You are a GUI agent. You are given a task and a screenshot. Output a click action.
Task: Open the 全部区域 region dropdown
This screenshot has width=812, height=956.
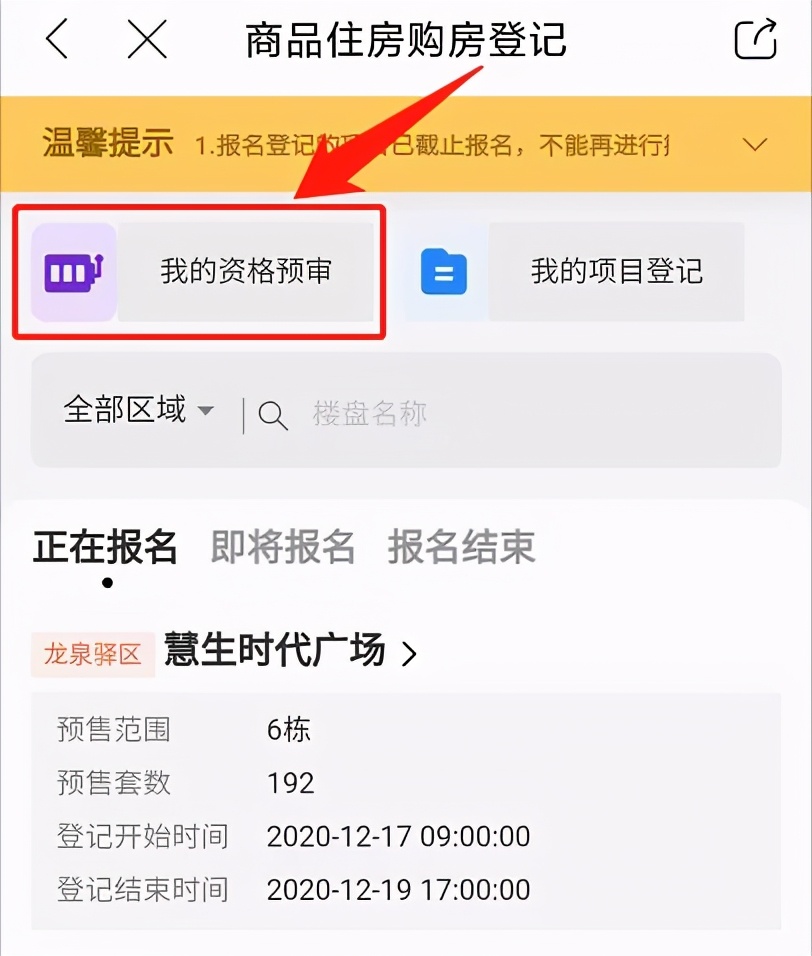pos(125,410)
